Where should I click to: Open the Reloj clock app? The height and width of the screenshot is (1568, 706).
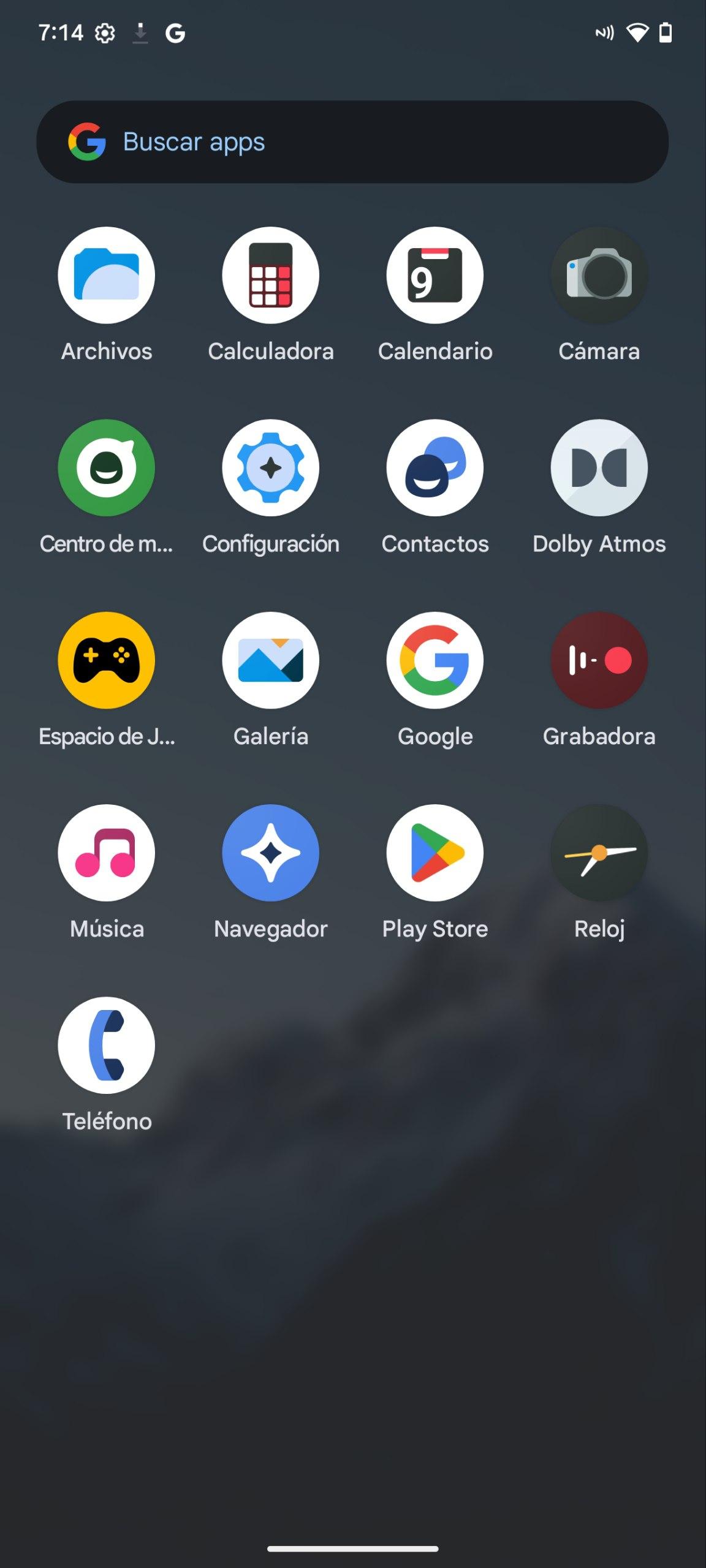599,853
